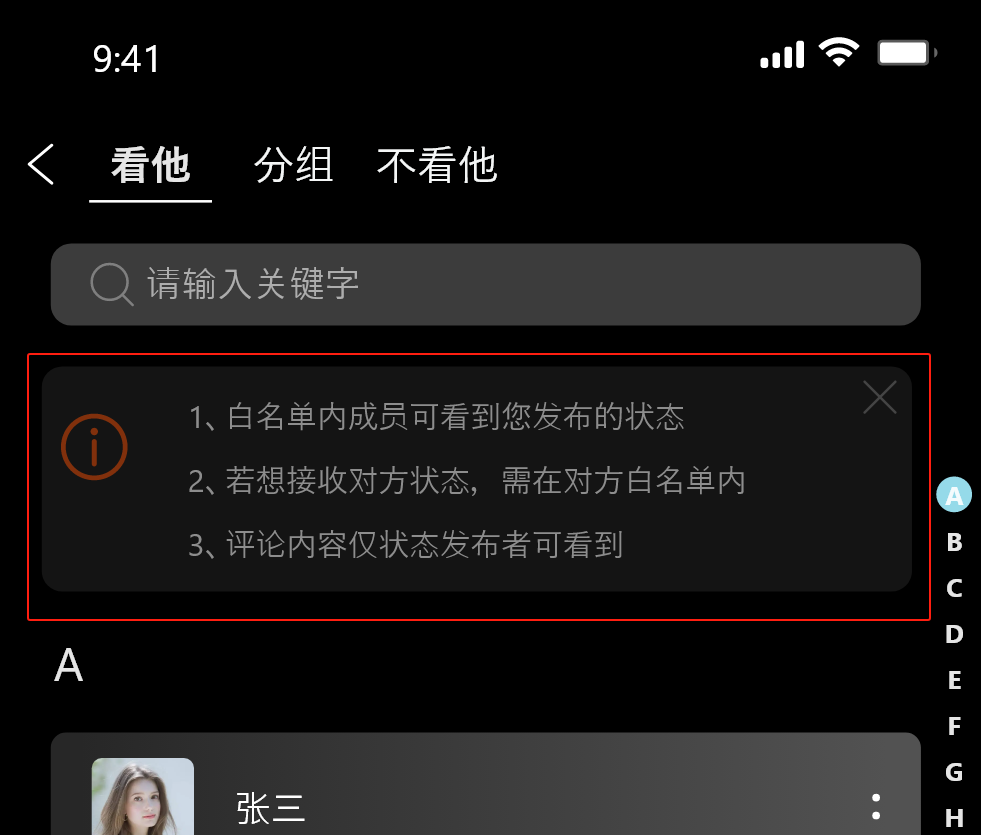
Task: Jump to letter E in index
Action: 954,680
